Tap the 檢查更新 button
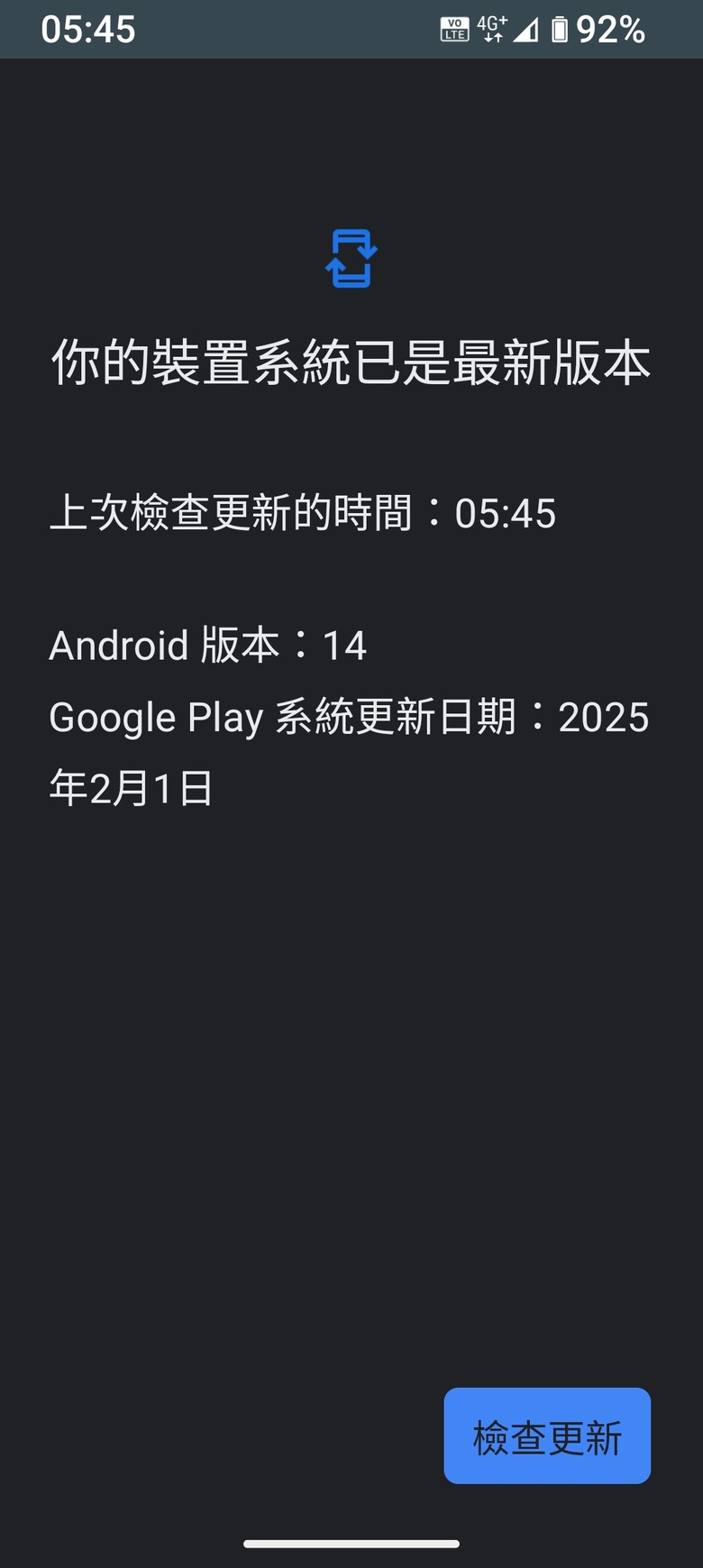Image resolution: width=703 pixels, height=1568 pixels. [x=547, y=1435]
